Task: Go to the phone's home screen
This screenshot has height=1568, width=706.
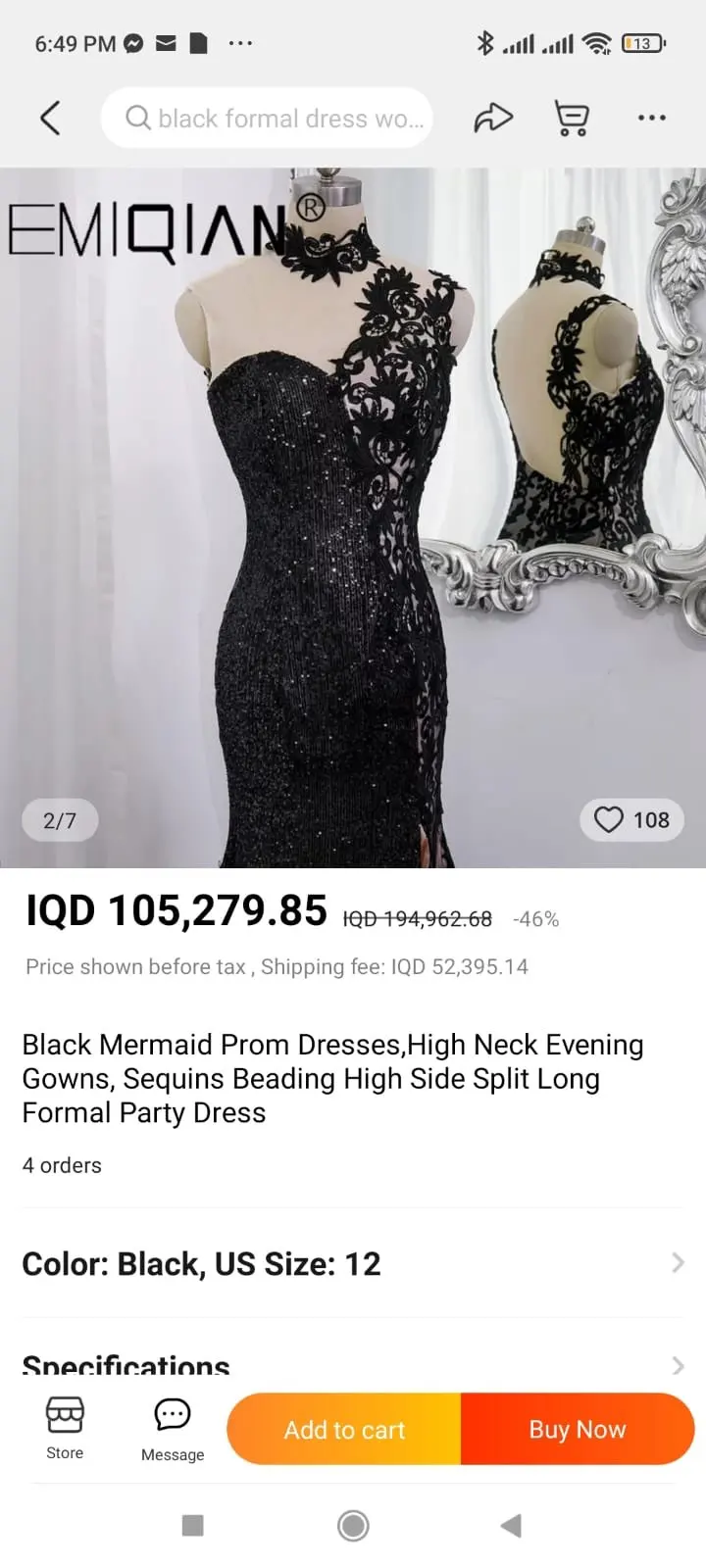Action: (353, 1525)
